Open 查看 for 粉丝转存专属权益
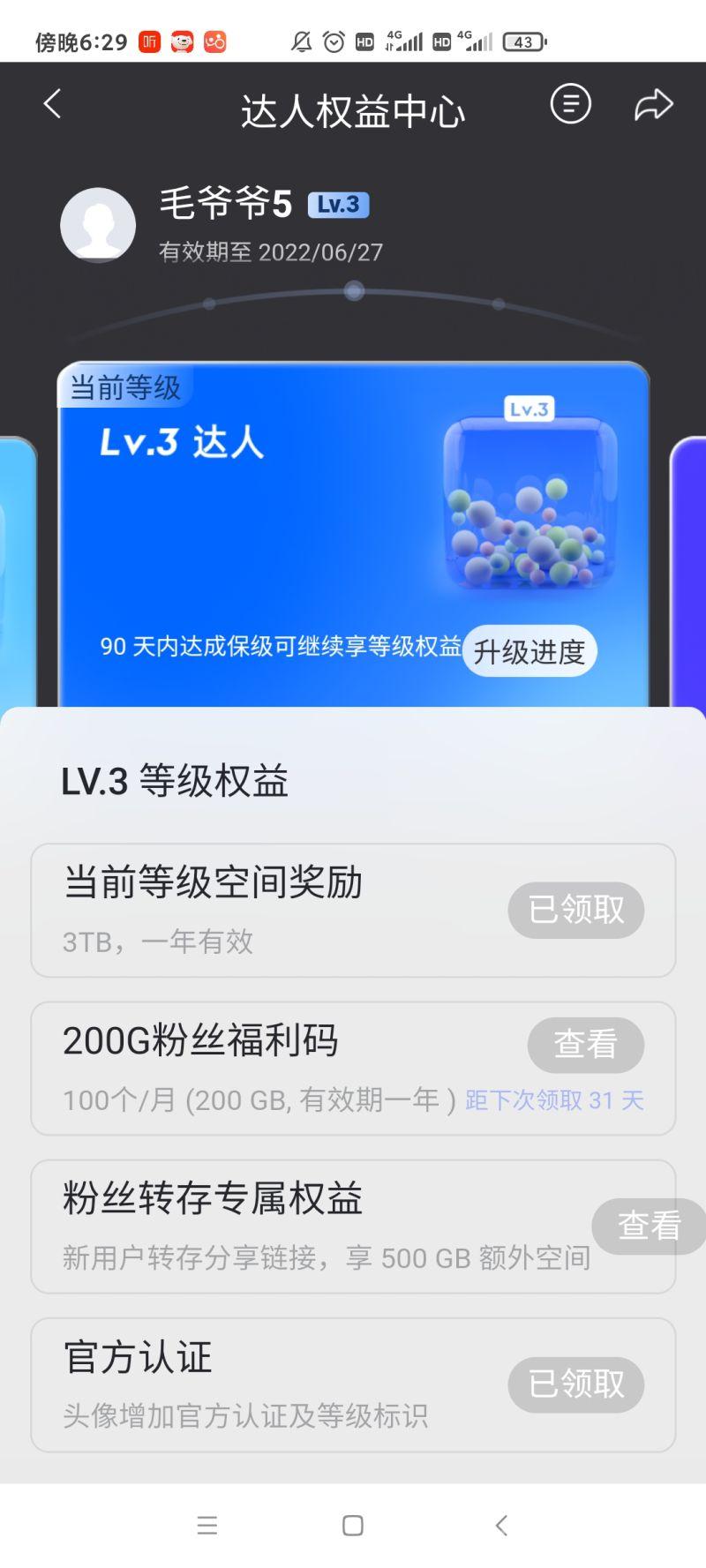706x1568 pixels. pyautogui.click(x=650, y=1227)
